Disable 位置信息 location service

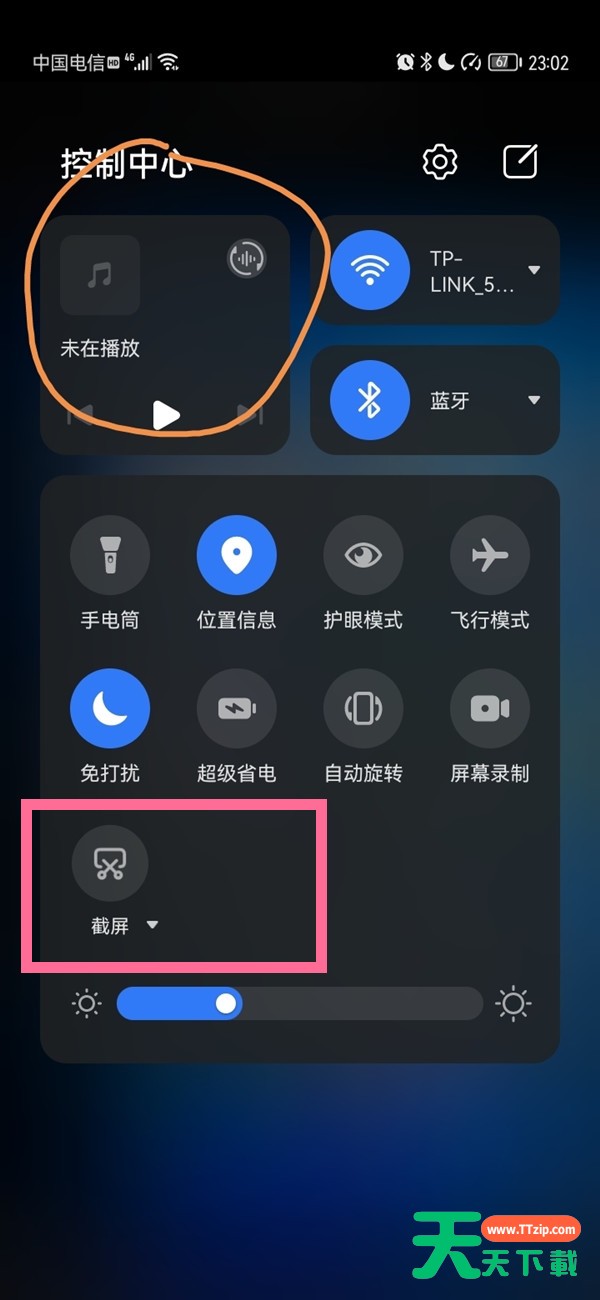point(236,555)
